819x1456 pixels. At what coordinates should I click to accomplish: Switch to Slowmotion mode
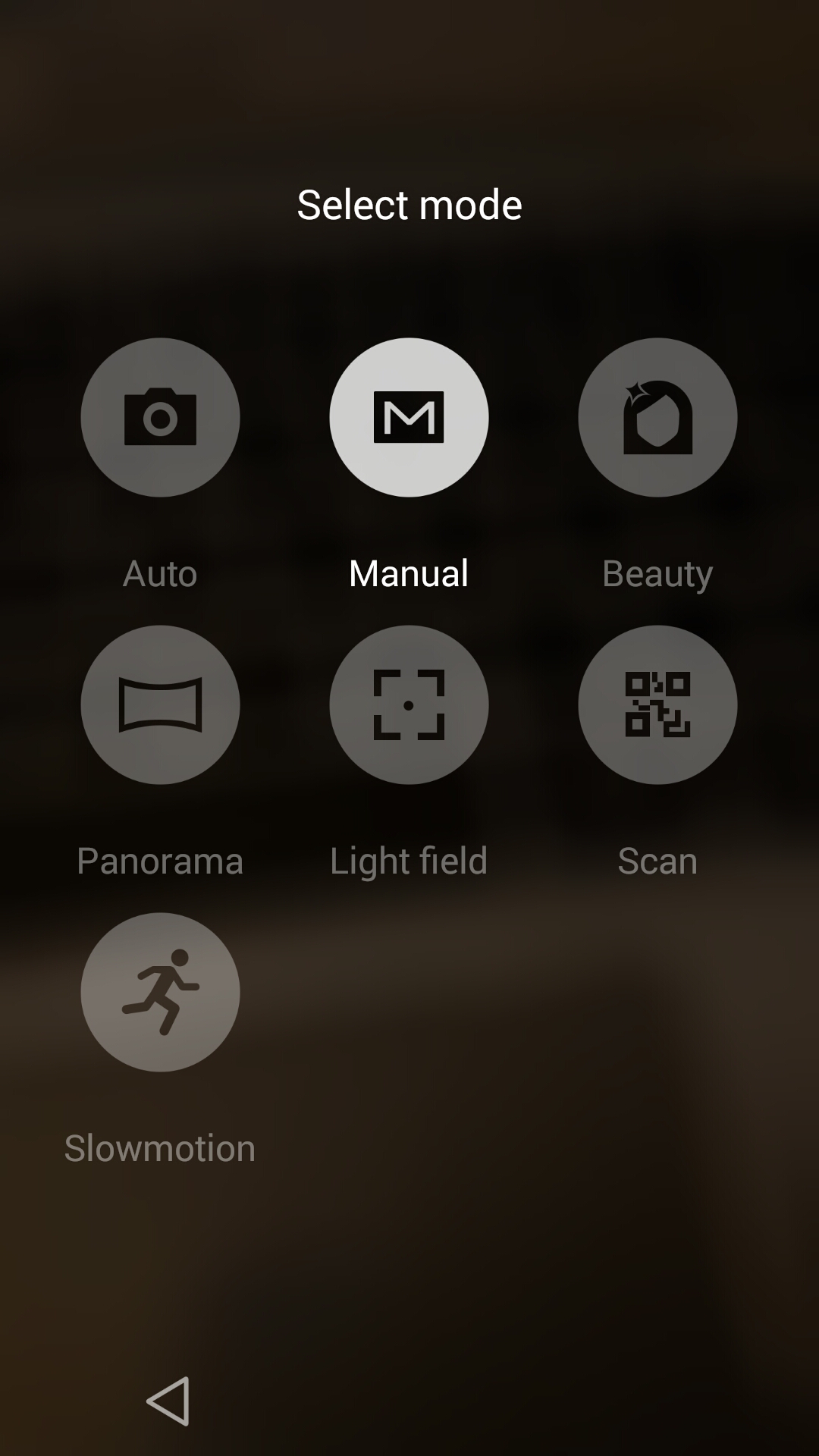tap(160, 992)
